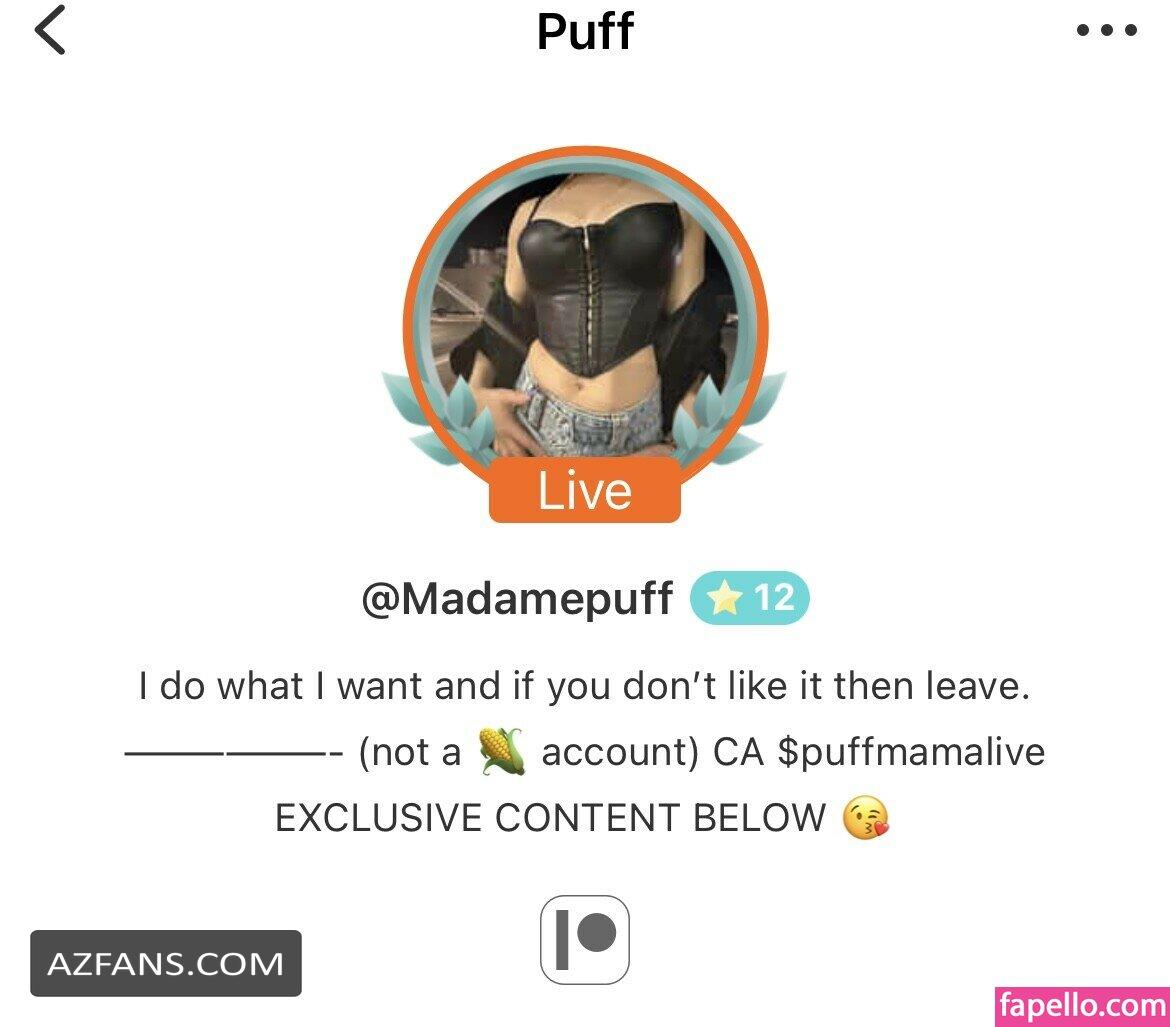Open the Patreon link icon
Screen dimensions: 1170x1027
click(x=585, y=939)
